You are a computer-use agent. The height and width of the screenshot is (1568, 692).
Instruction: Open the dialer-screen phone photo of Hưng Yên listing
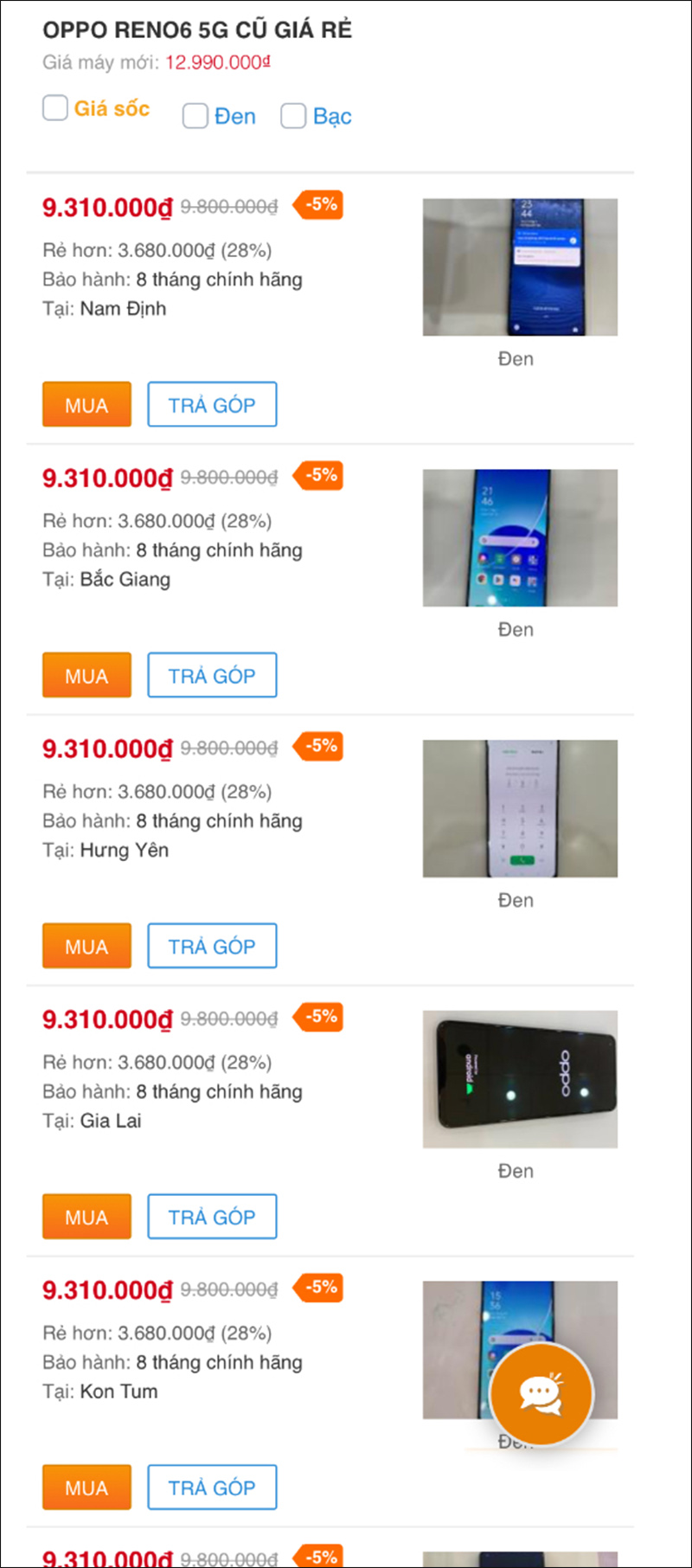click(520, 807)
